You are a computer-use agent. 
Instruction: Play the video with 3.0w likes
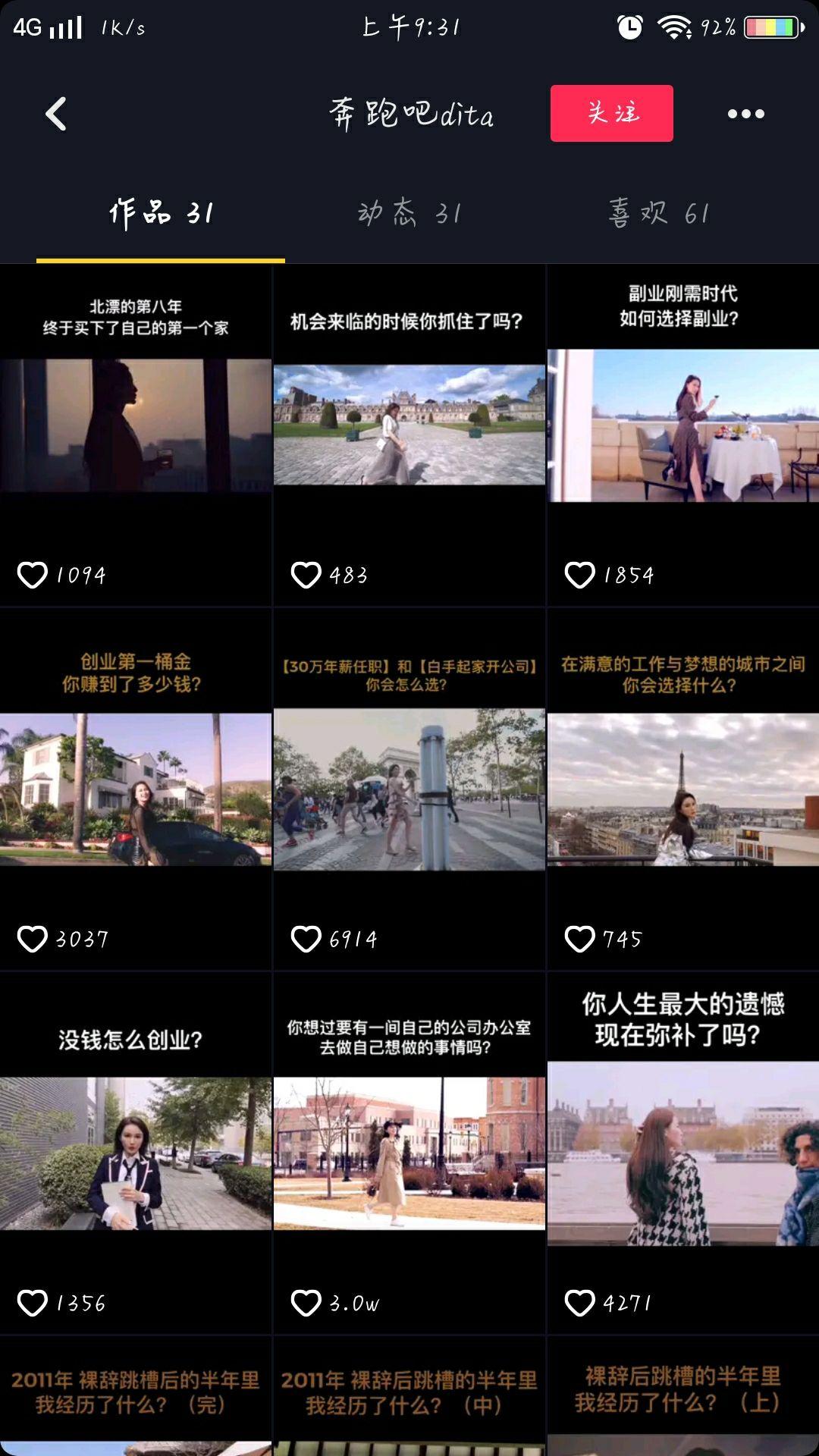pos(409,1153)
